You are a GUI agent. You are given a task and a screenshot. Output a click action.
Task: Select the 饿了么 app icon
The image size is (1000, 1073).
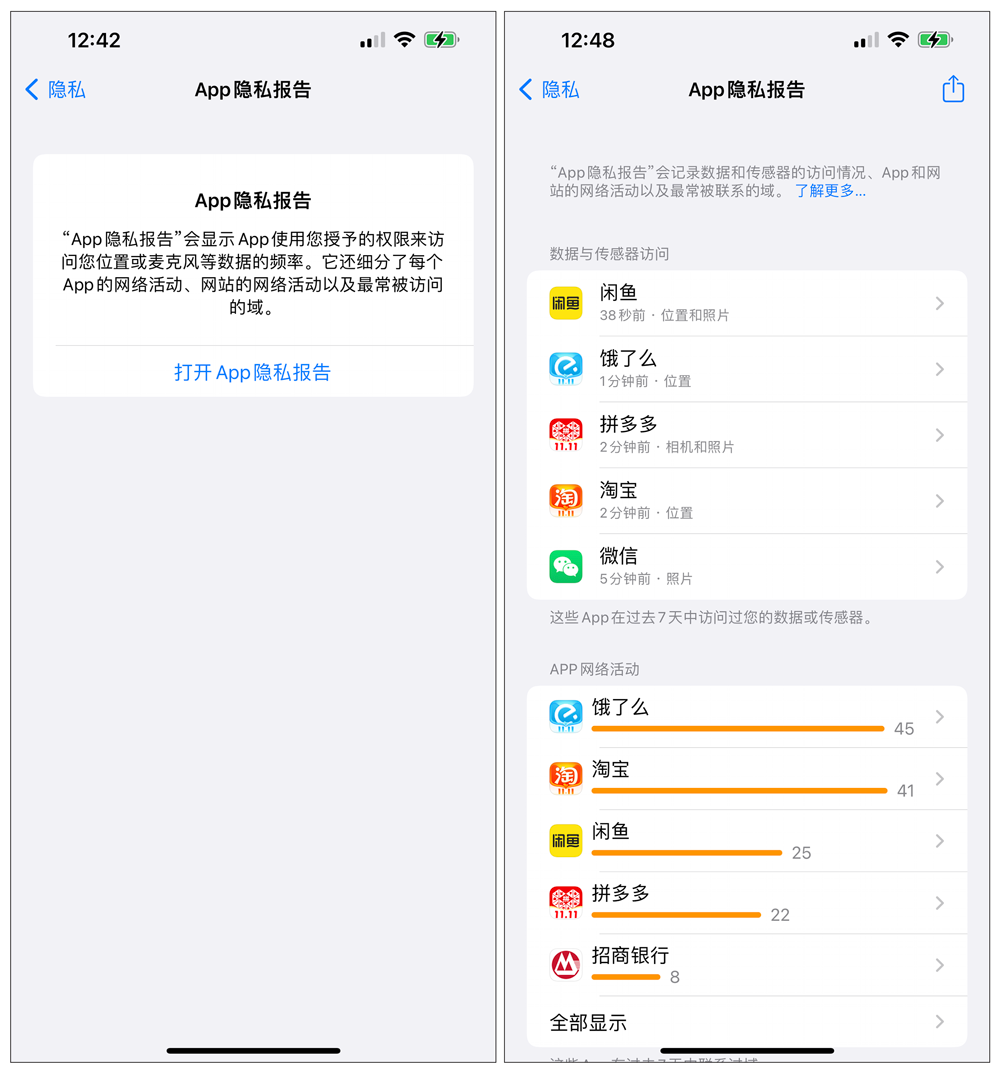pos(566,369)
